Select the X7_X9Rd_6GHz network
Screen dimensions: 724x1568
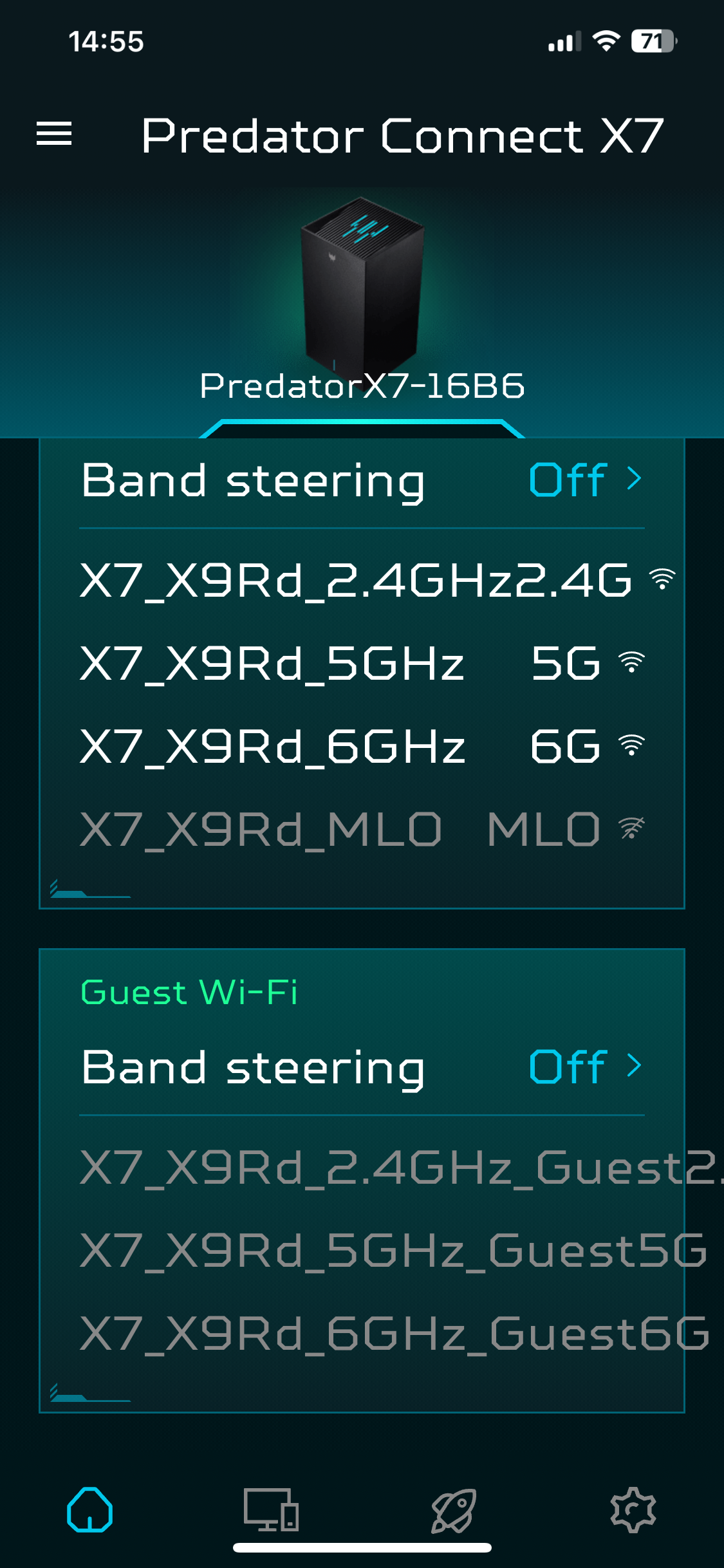coord(360,746)
